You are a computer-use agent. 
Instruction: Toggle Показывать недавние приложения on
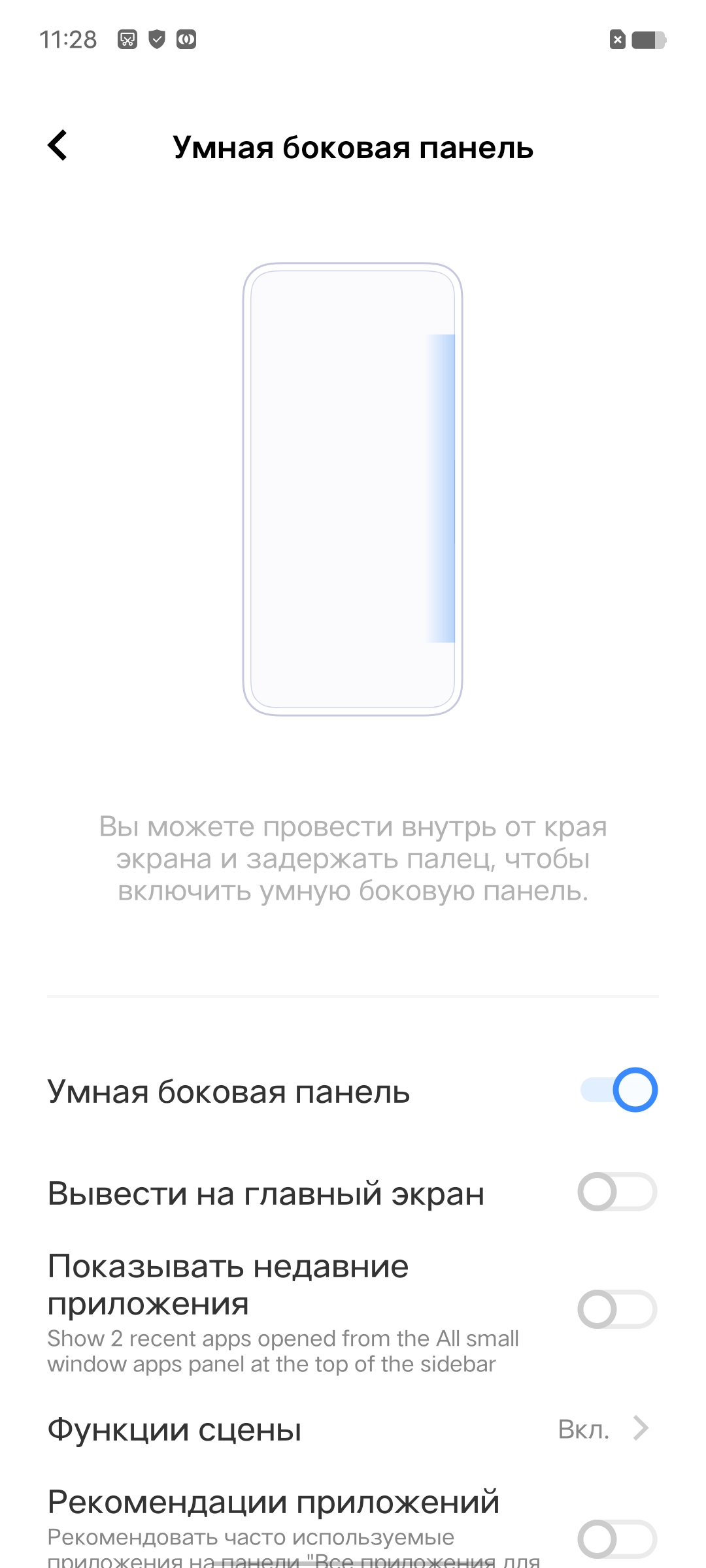[617, 1309]
